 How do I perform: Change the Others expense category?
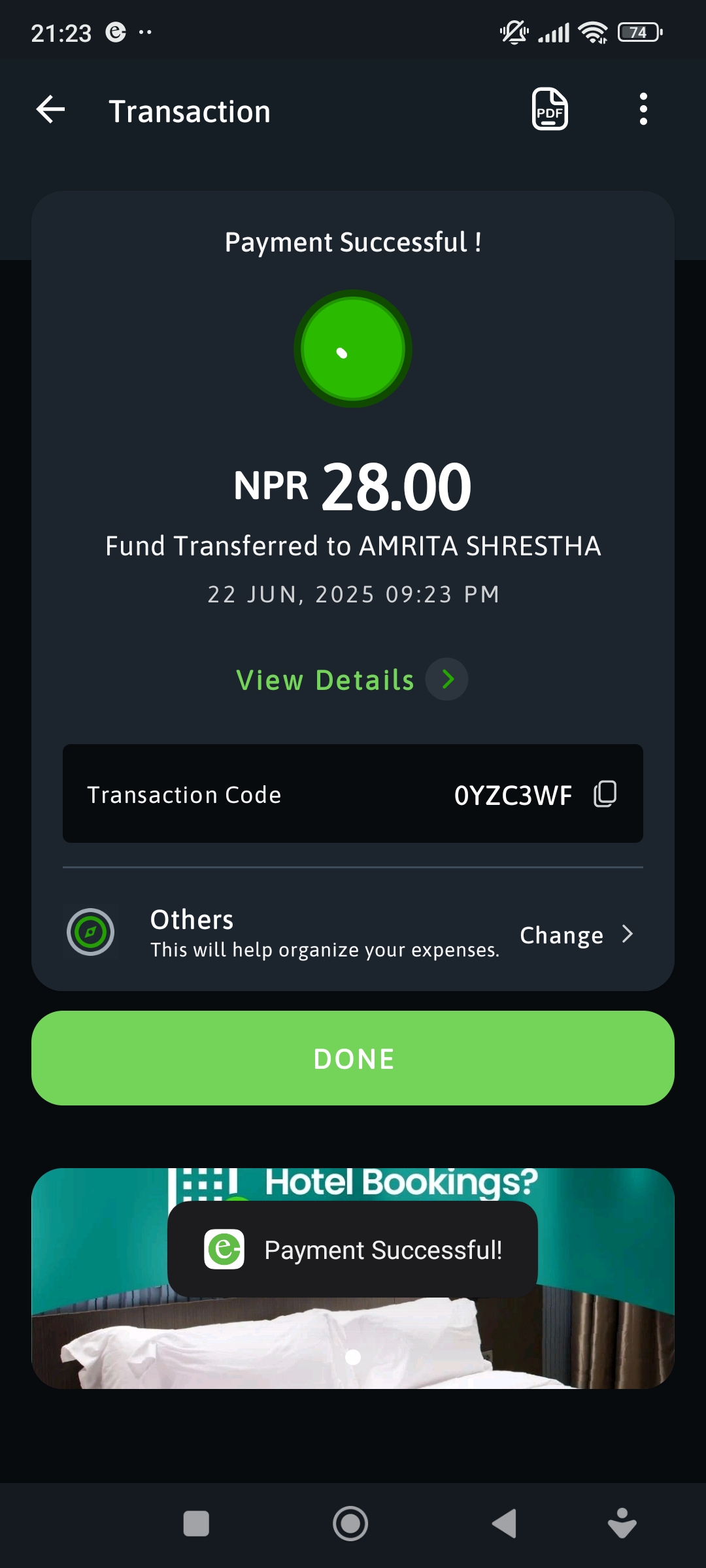click(x=577, y=934)
